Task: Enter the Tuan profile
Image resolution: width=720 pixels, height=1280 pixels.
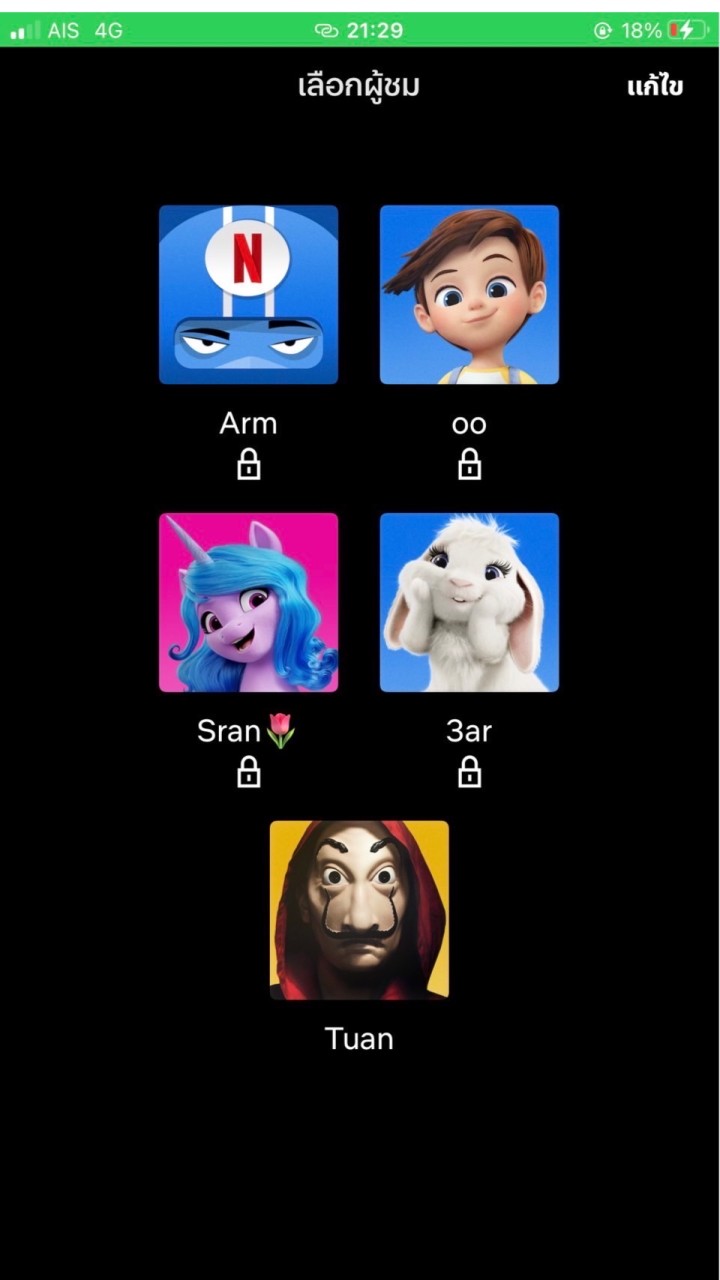Action: (x=359, y=910)
